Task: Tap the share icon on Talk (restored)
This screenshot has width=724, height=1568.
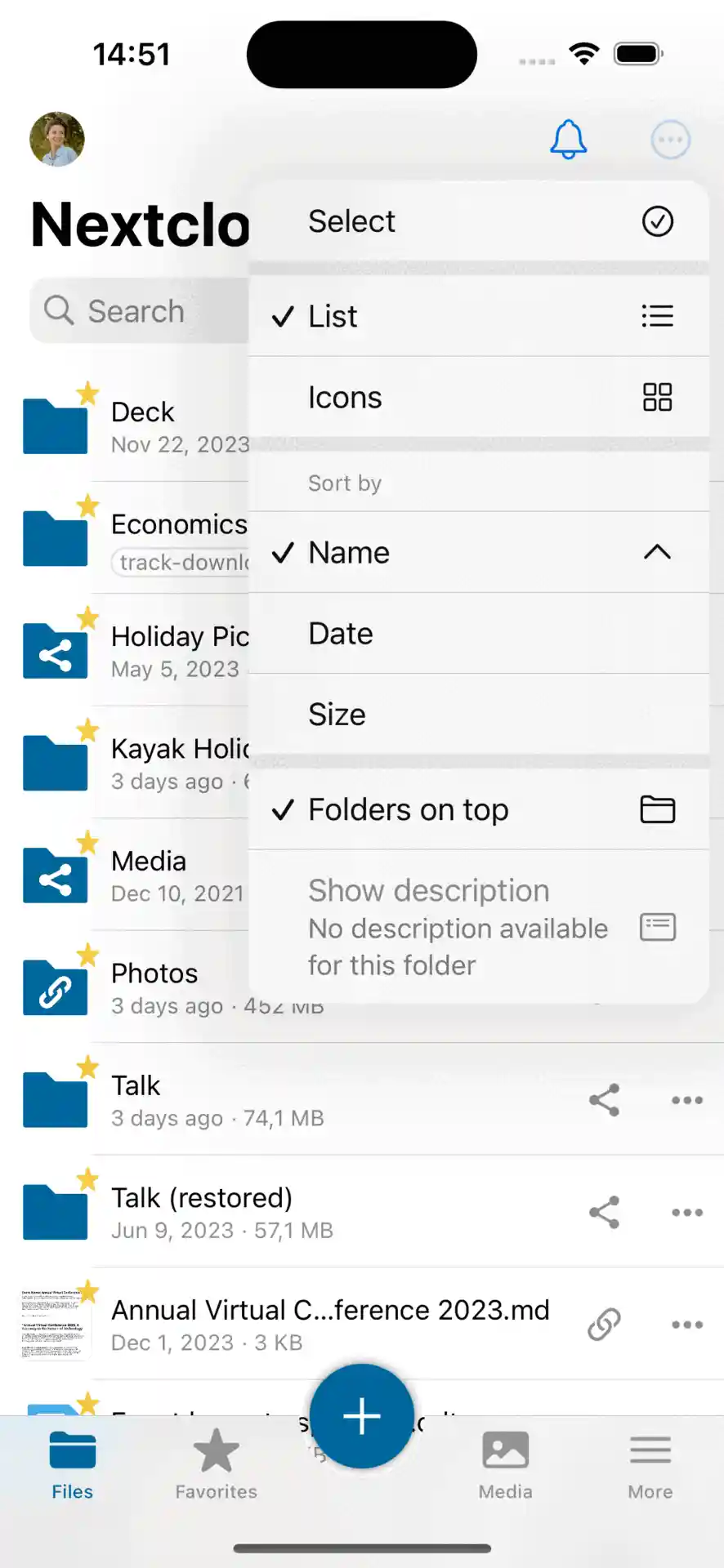Action: click(x=604, y=1213)
